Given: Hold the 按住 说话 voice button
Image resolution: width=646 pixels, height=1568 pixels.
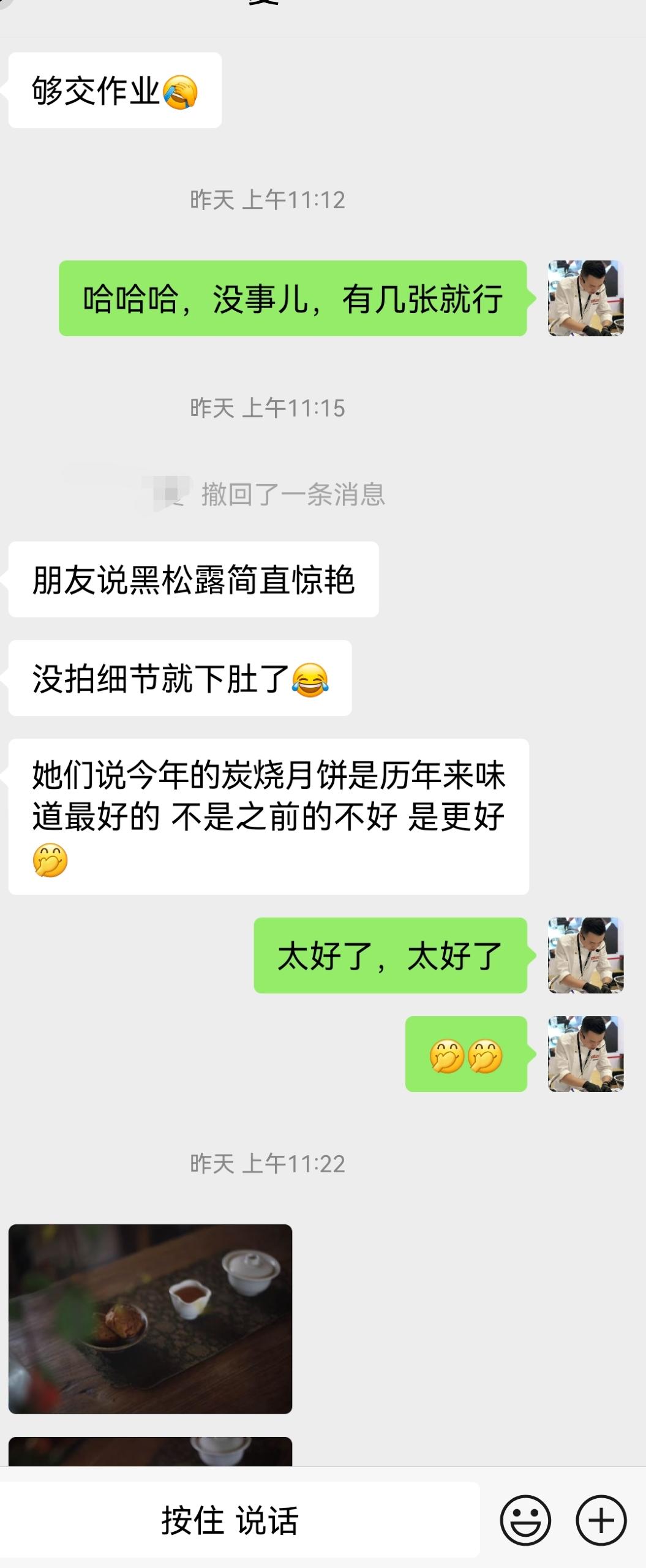Looking at the screenshot, I should (230, 1520).
